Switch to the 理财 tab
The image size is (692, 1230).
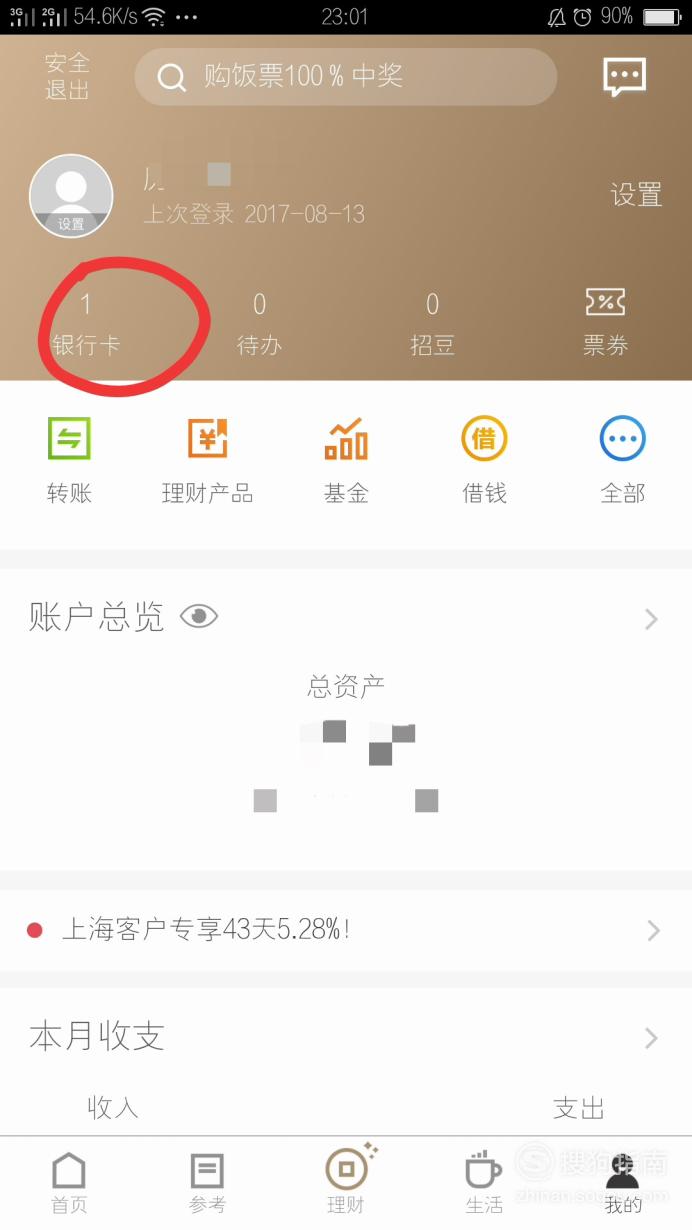[x=346, y=1183]
